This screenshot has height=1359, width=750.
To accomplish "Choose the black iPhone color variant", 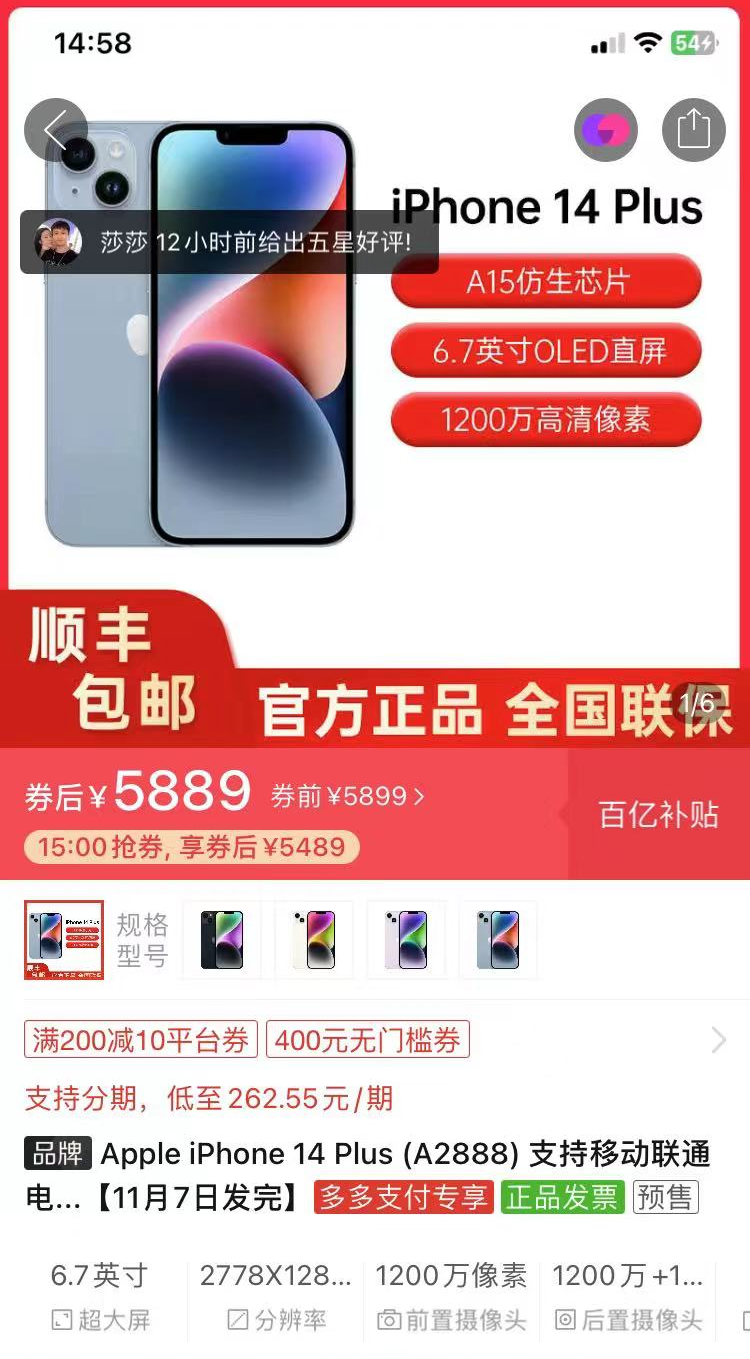I will (x=222, y=940).
